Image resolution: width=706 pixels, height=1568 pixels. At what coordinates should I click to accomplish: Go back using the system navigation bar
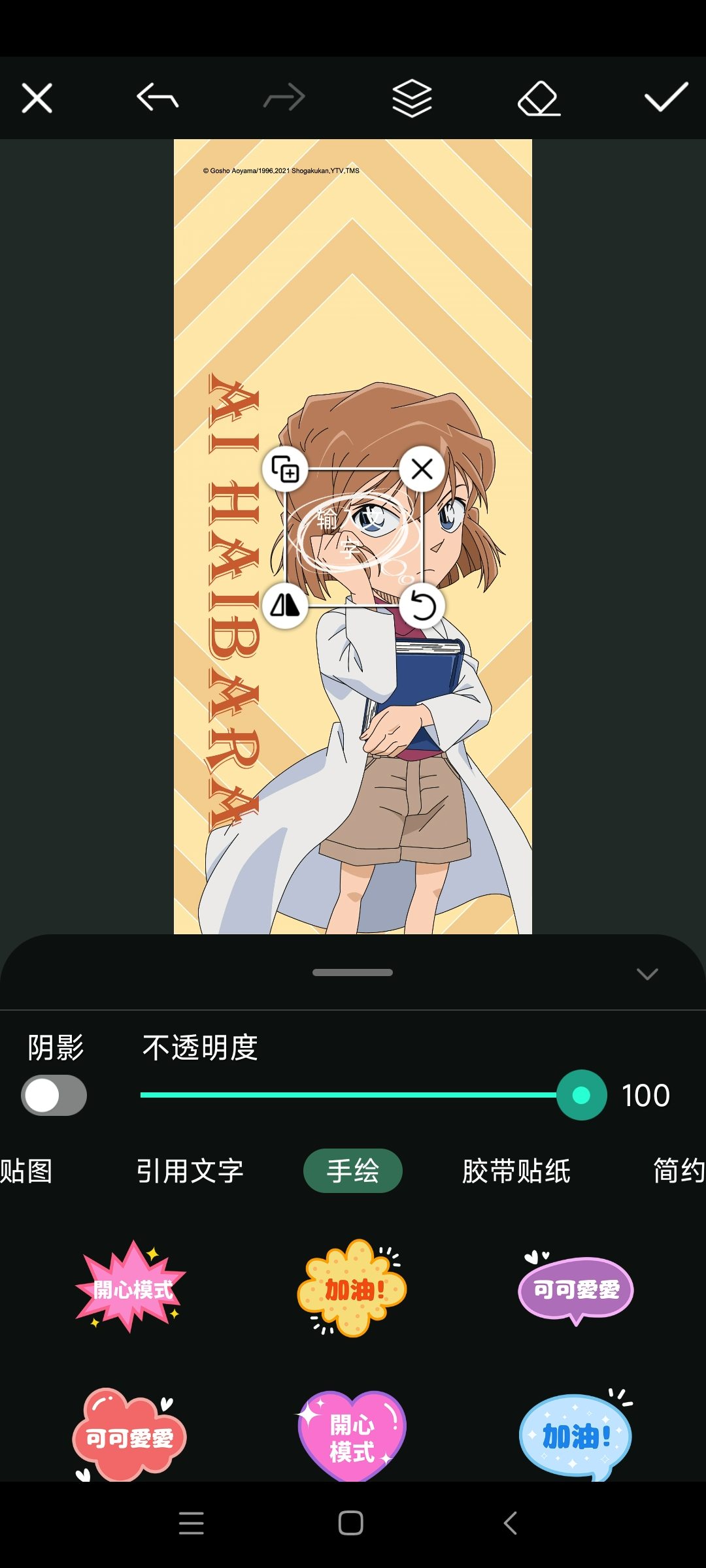point(511,1523)
